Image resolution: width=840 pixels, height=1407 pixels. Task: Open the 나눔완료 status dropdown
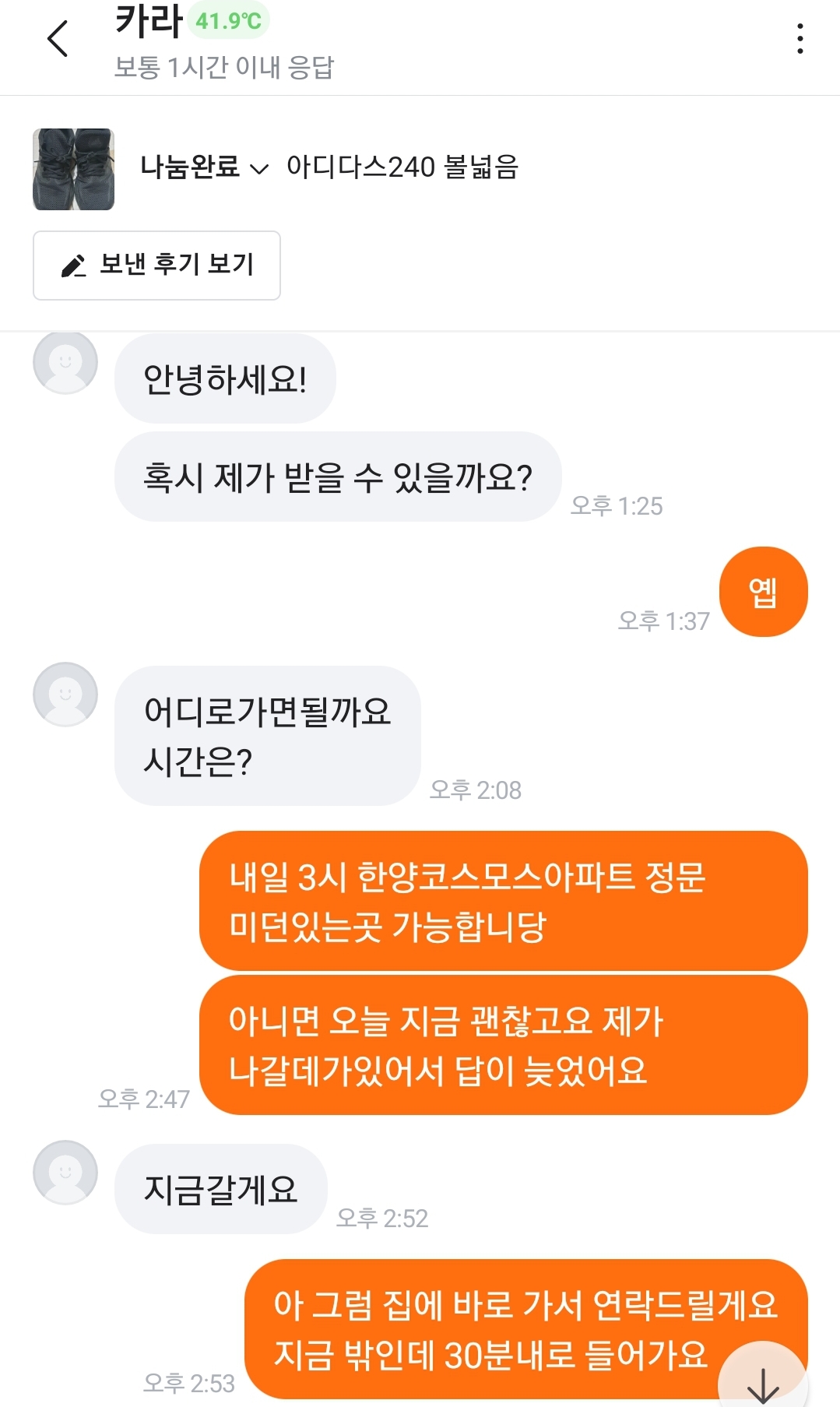(204, 167)
